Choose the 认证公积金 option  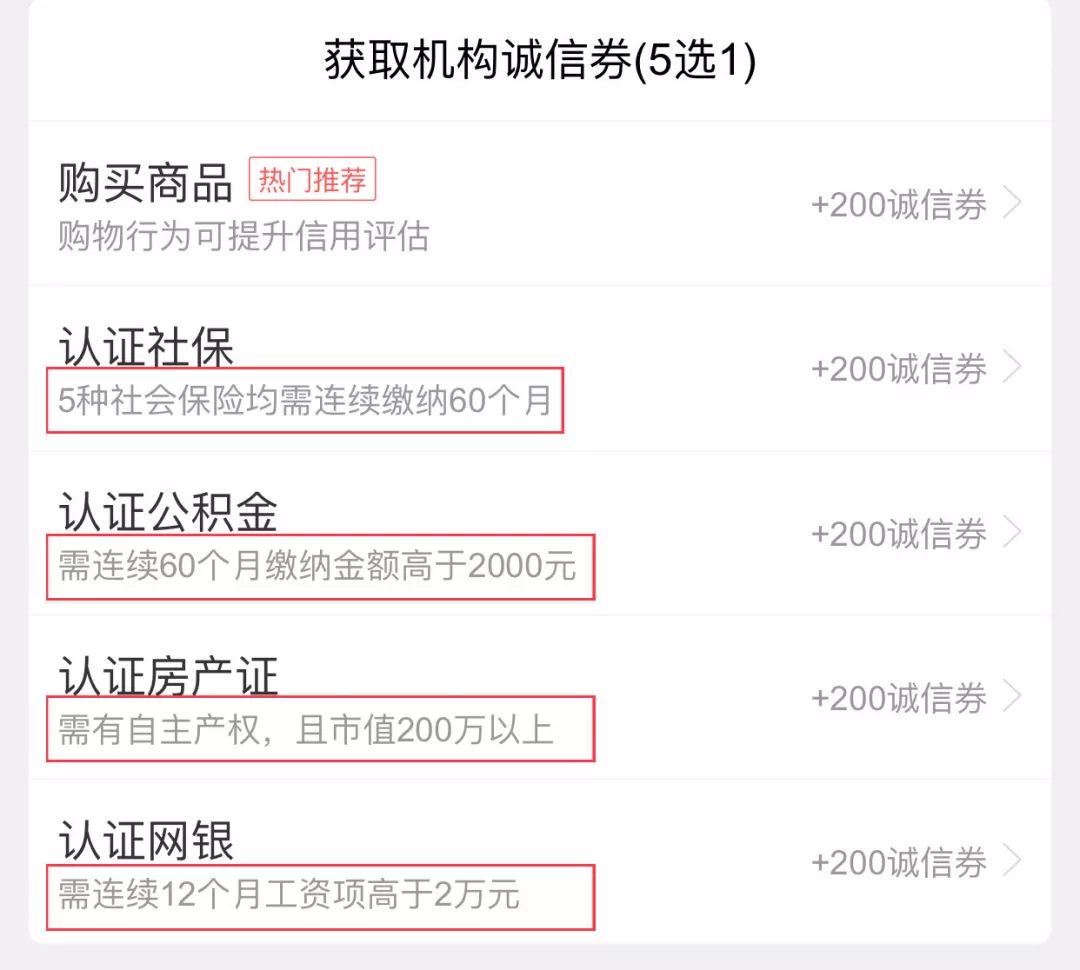[540, 533]
